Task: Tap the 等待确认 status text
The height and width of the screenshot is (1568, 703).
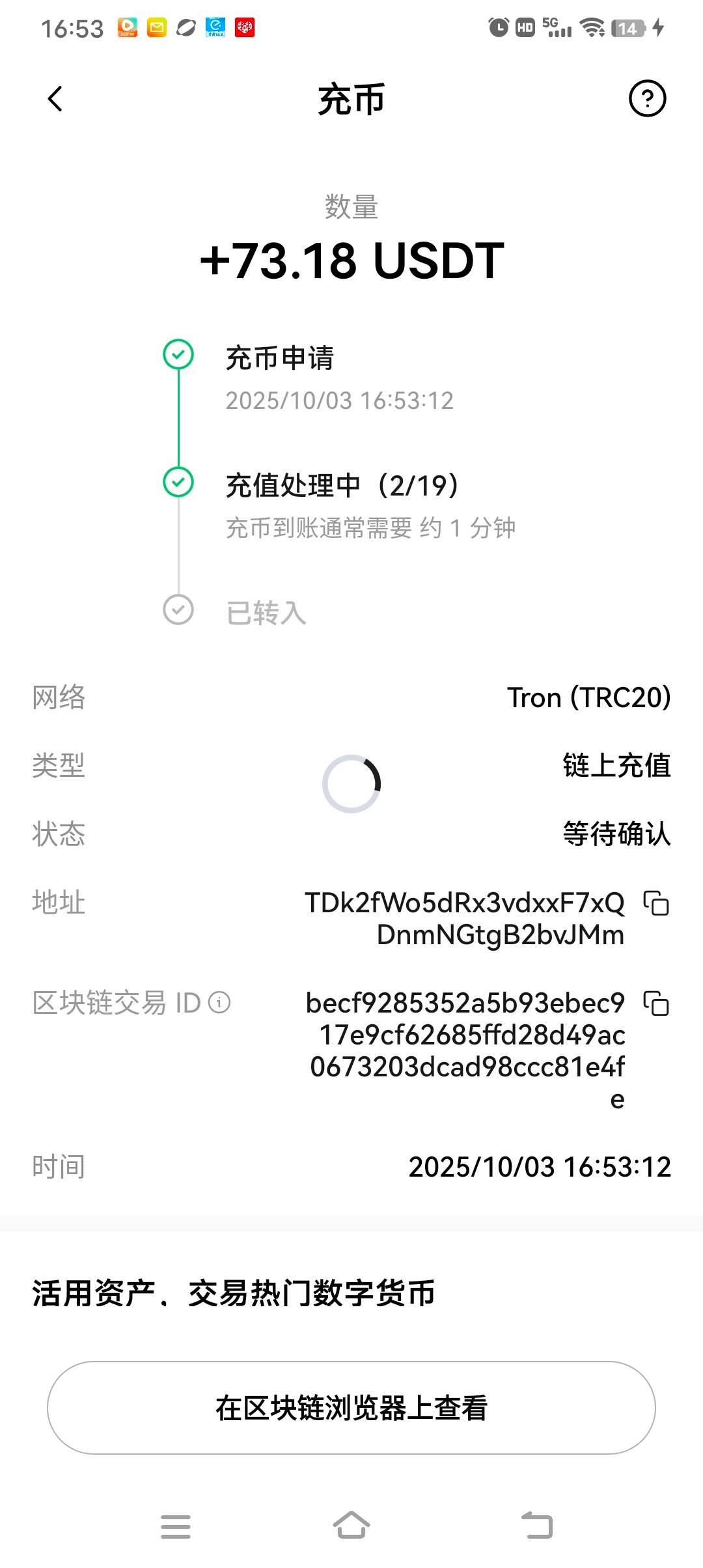Action: (x=617, y=835)
